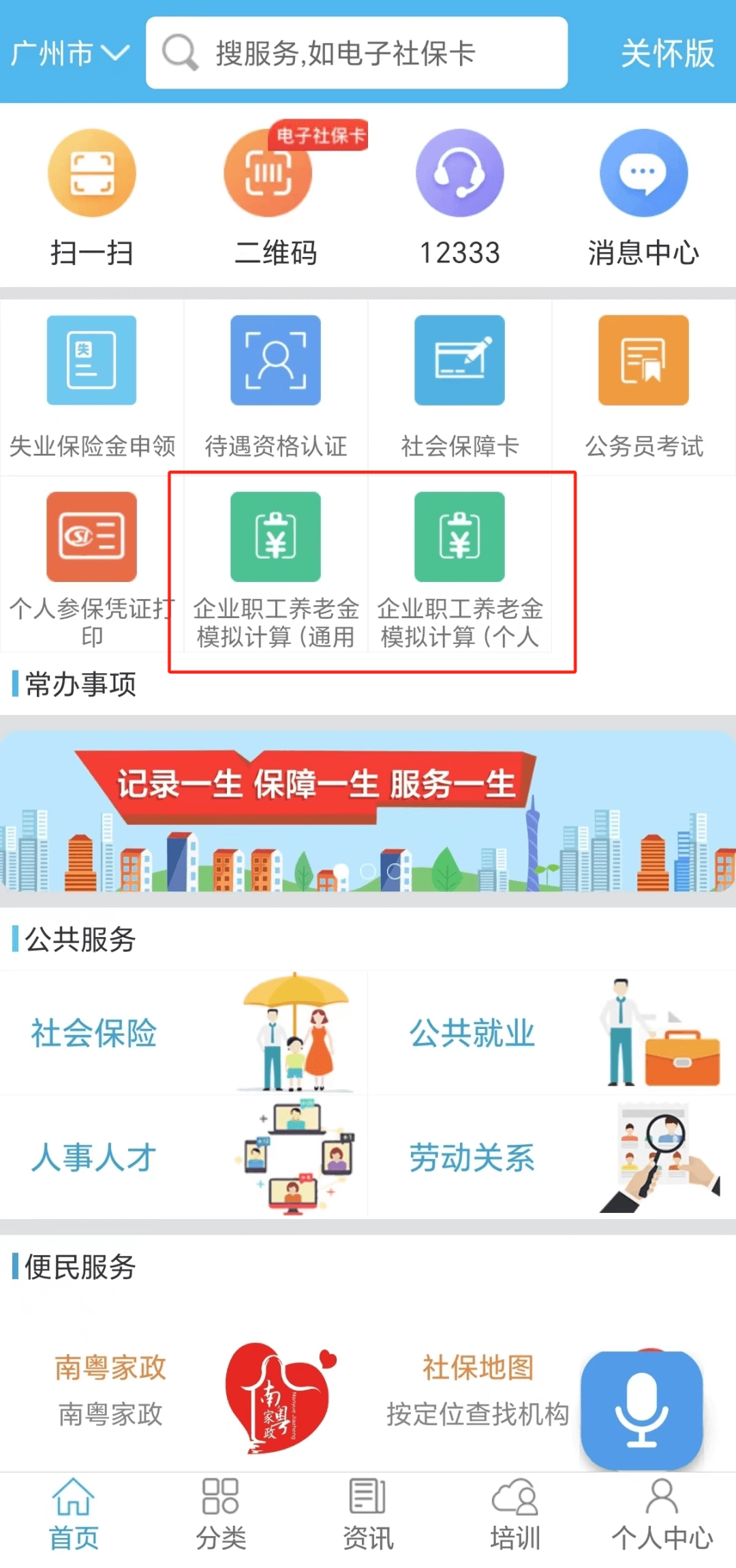Screen dimensions: 736x1568
Task: Activate the voice assistant microphone button
Action: (641, 1410)
